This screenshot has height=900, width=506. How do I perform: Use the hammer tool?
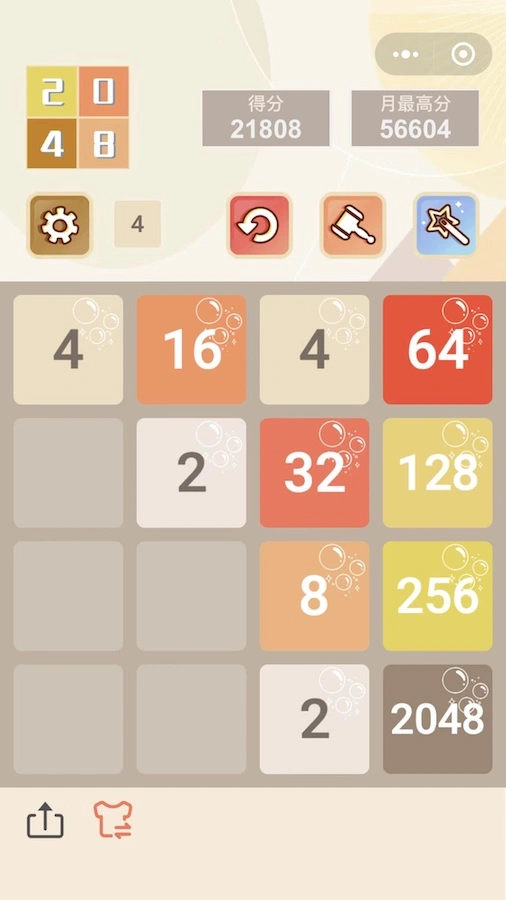353,225
